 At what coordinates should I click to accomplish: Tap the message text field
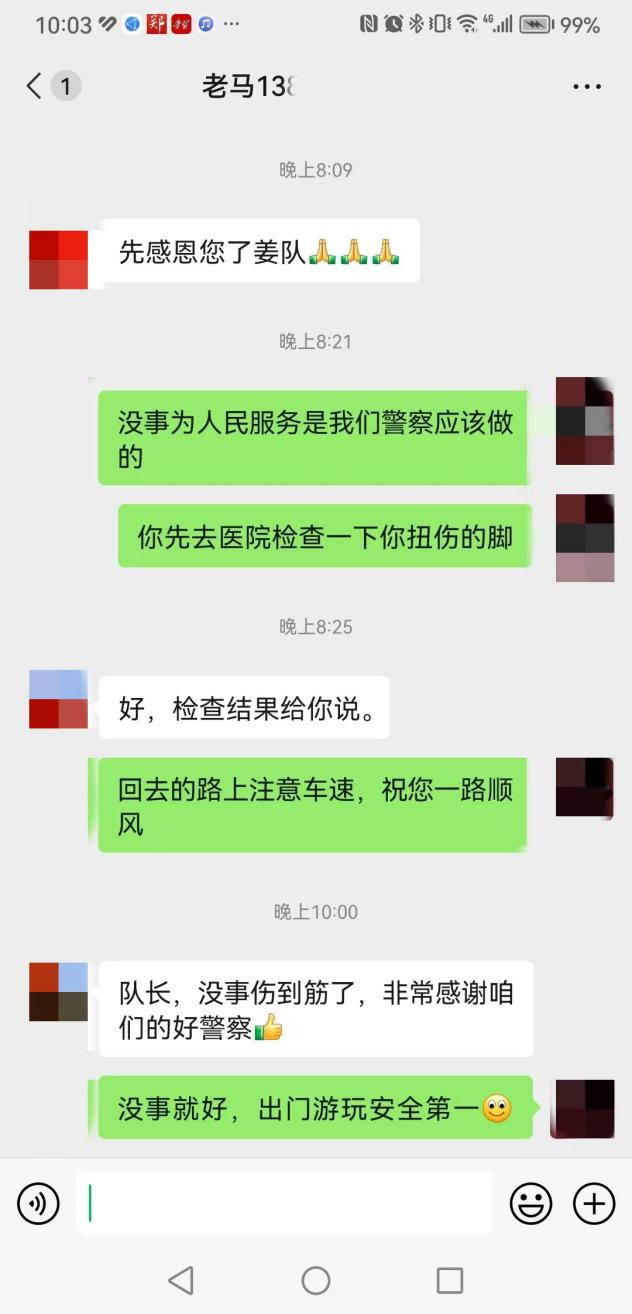(284, 1203)
